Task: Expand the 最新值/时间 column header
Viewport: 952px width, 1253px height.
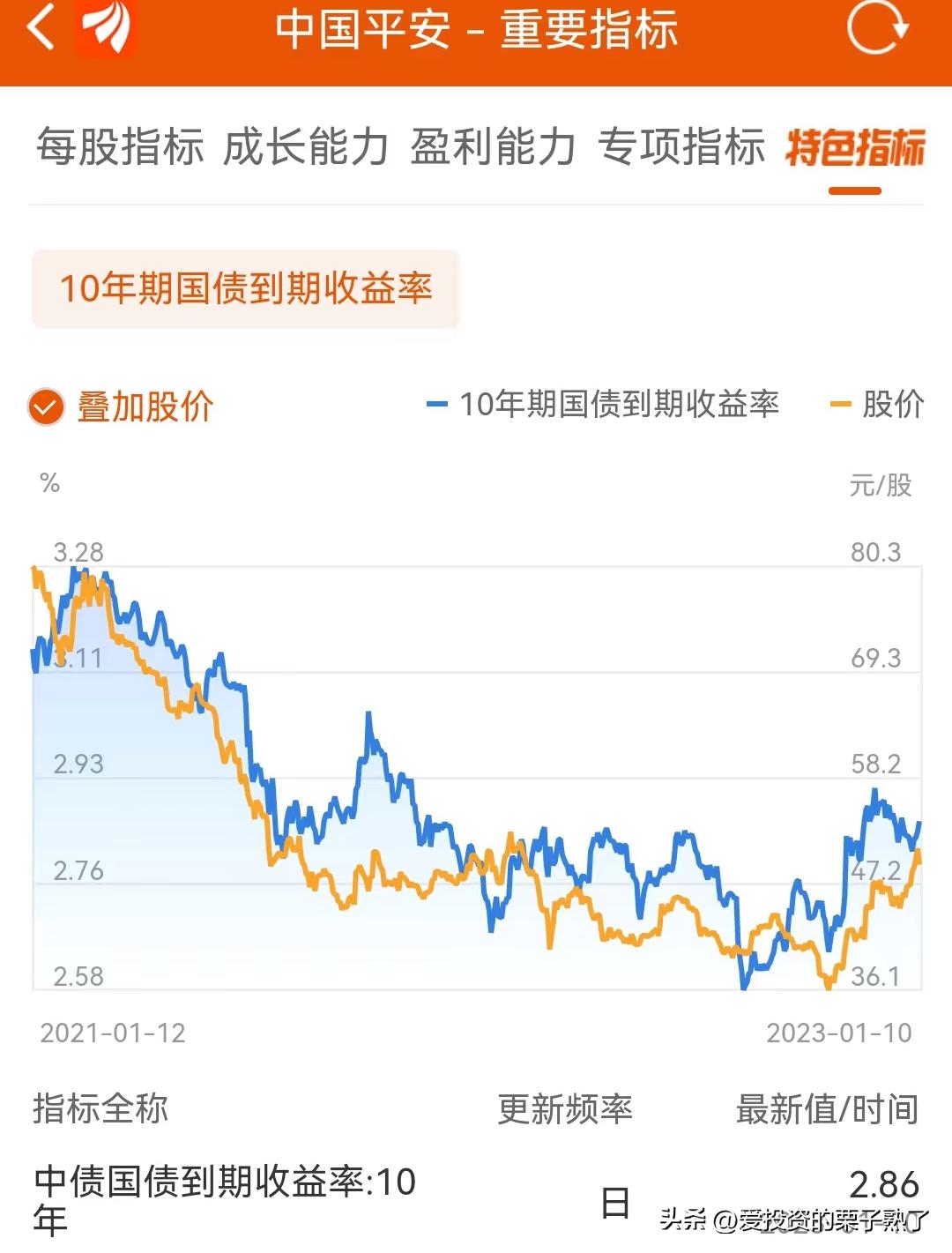Action: click(x=827, y=1109)
